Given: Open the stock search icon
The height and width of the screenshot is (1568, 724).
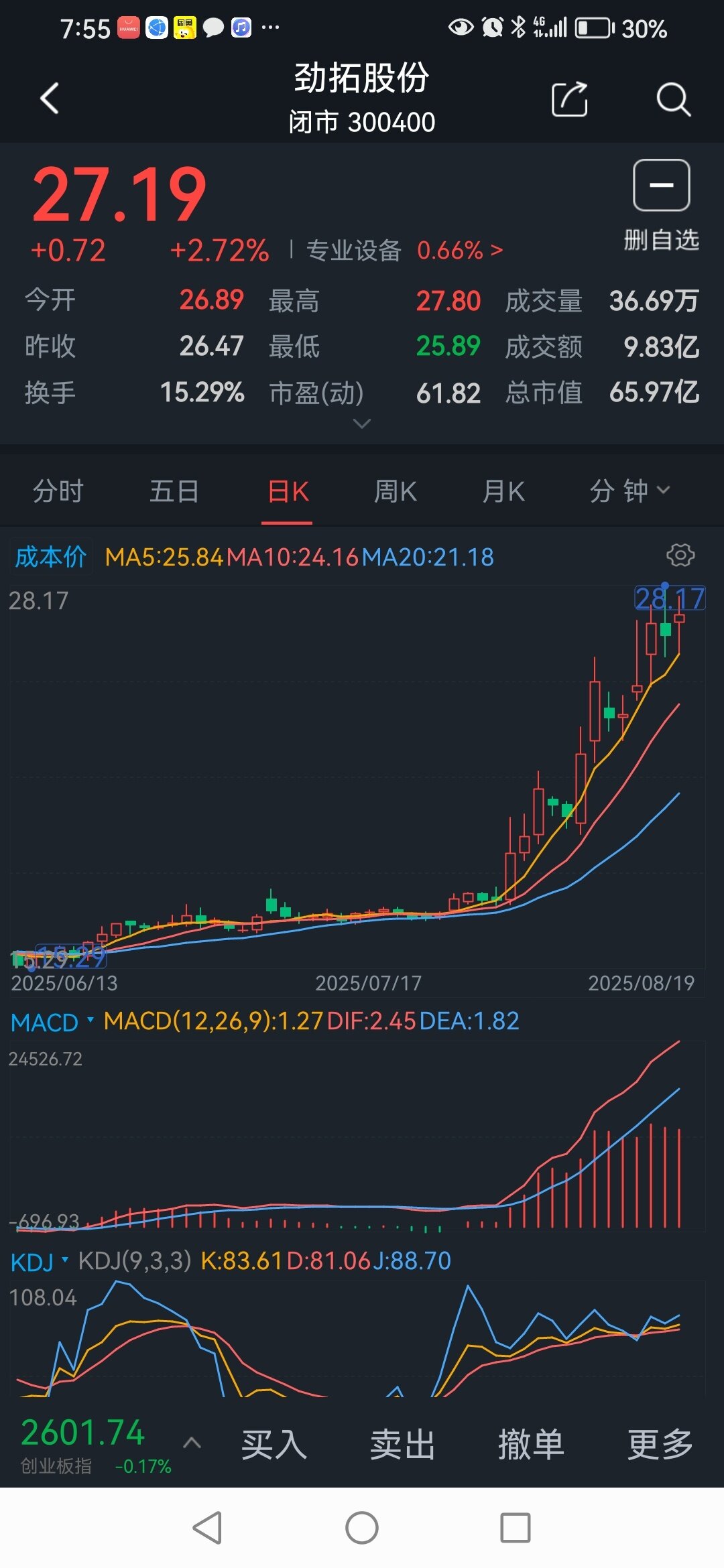Looking at the screenshot, I should coord(673,100).
